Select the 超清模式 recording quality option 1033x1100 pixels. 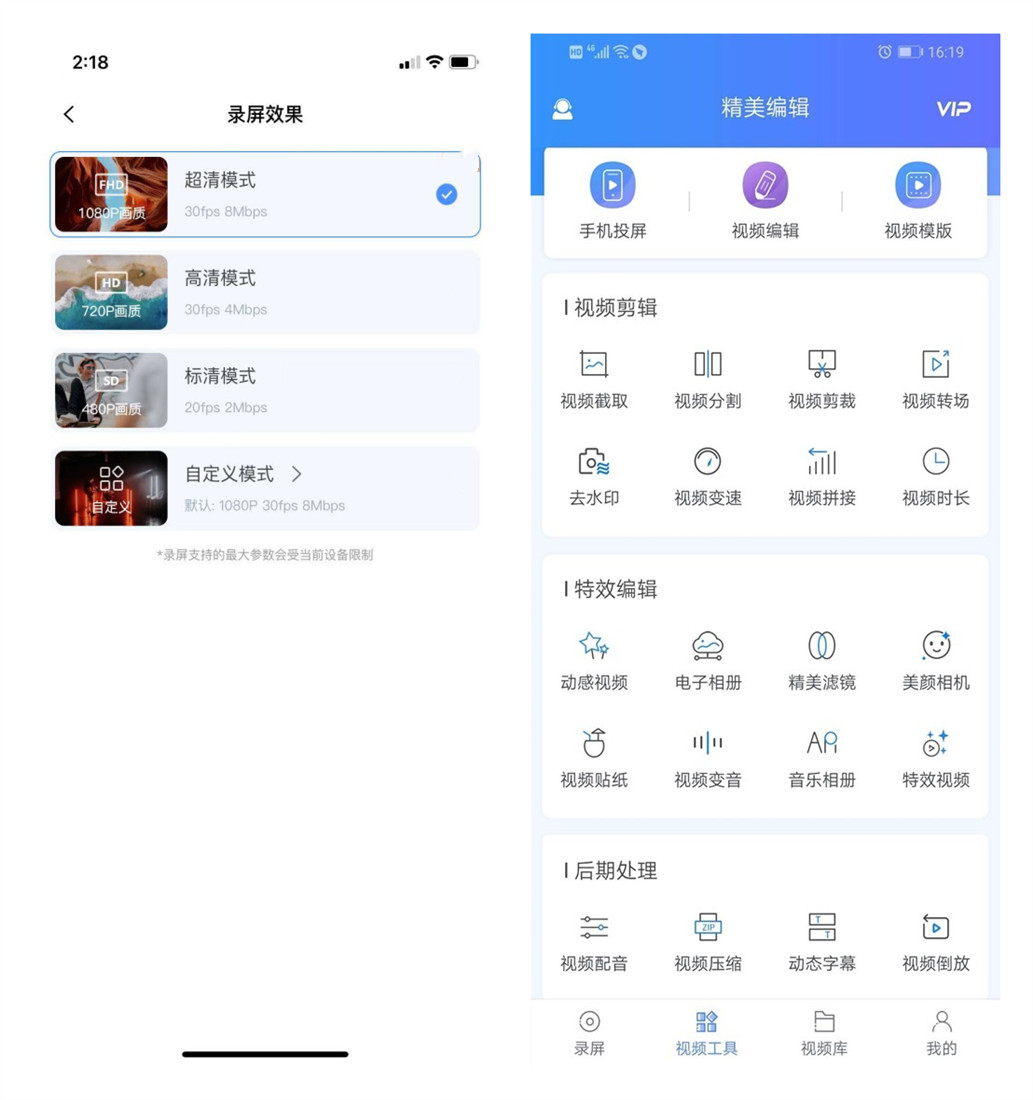[x=264, y=194]
